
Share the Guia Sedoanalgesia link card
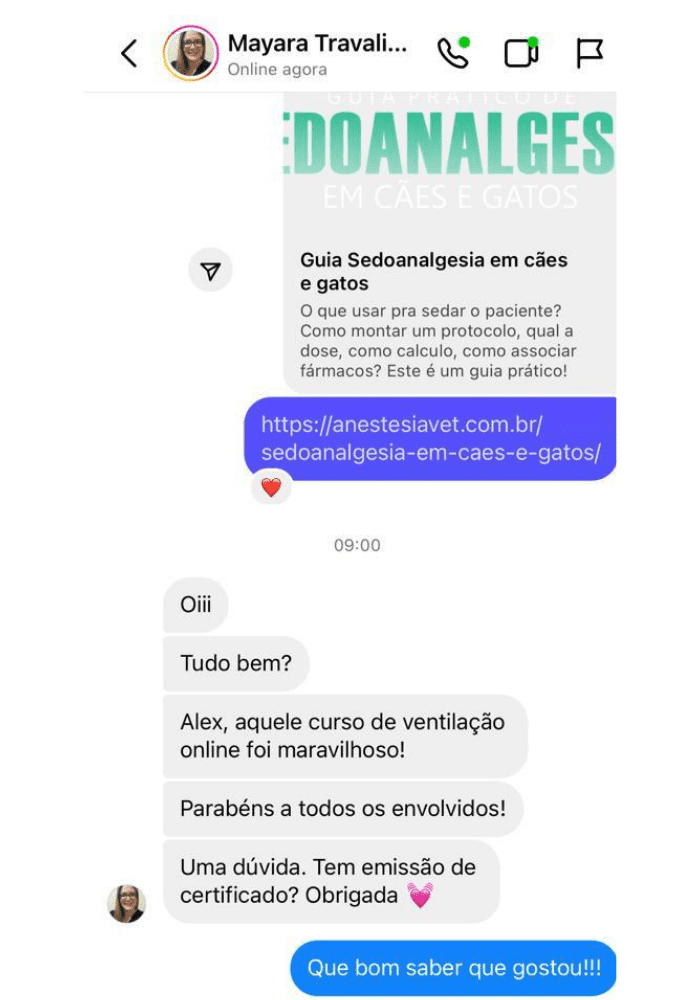tap(210, 270)
